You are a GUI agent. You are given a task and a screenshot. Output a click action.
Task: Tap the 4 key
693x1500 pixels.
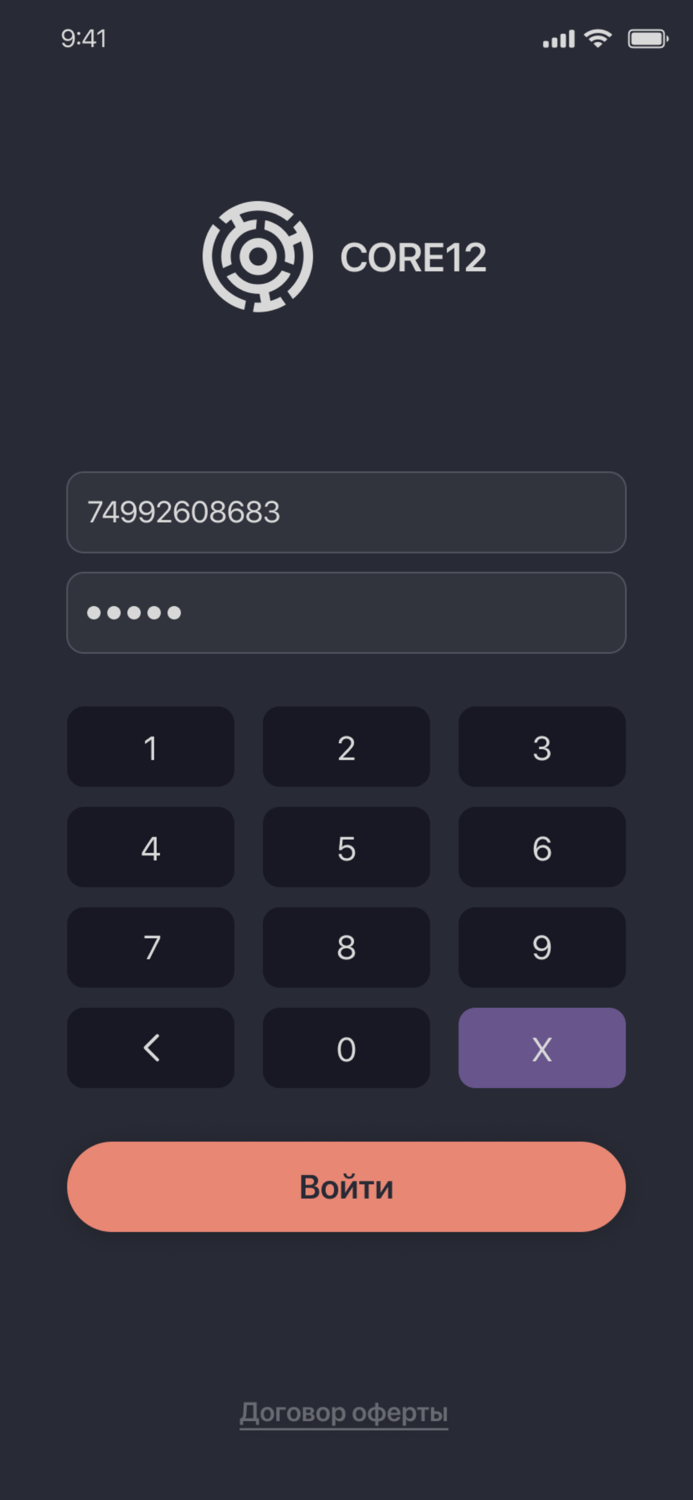151,847
